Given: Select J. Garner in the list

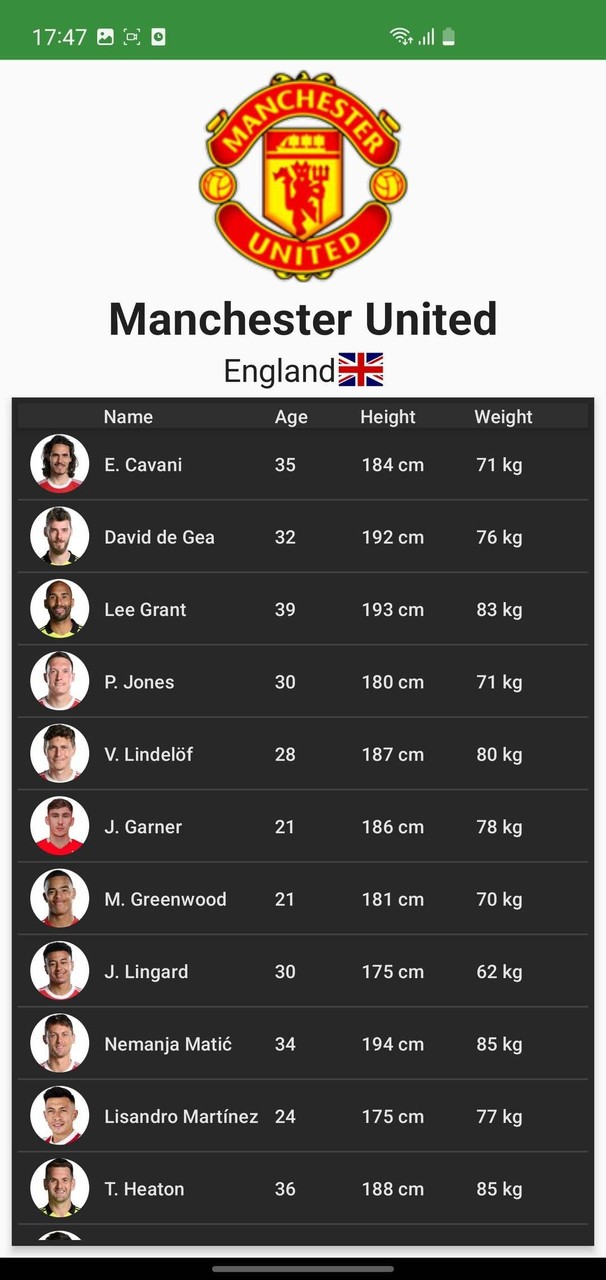Looking at the screenshot, I should pyautogui.click(x=302, y=827).
